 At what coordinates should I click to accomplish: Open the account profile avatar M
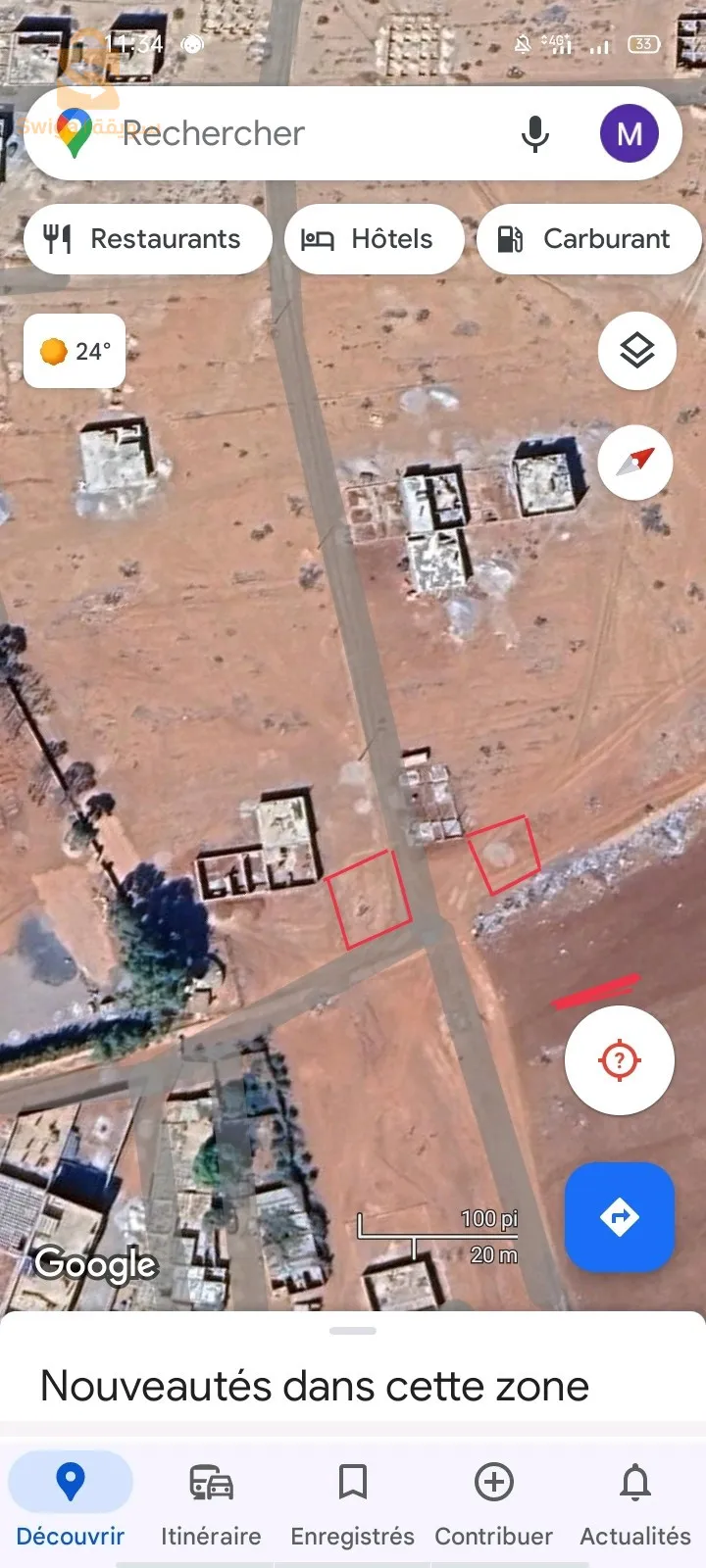pos(629,133)
